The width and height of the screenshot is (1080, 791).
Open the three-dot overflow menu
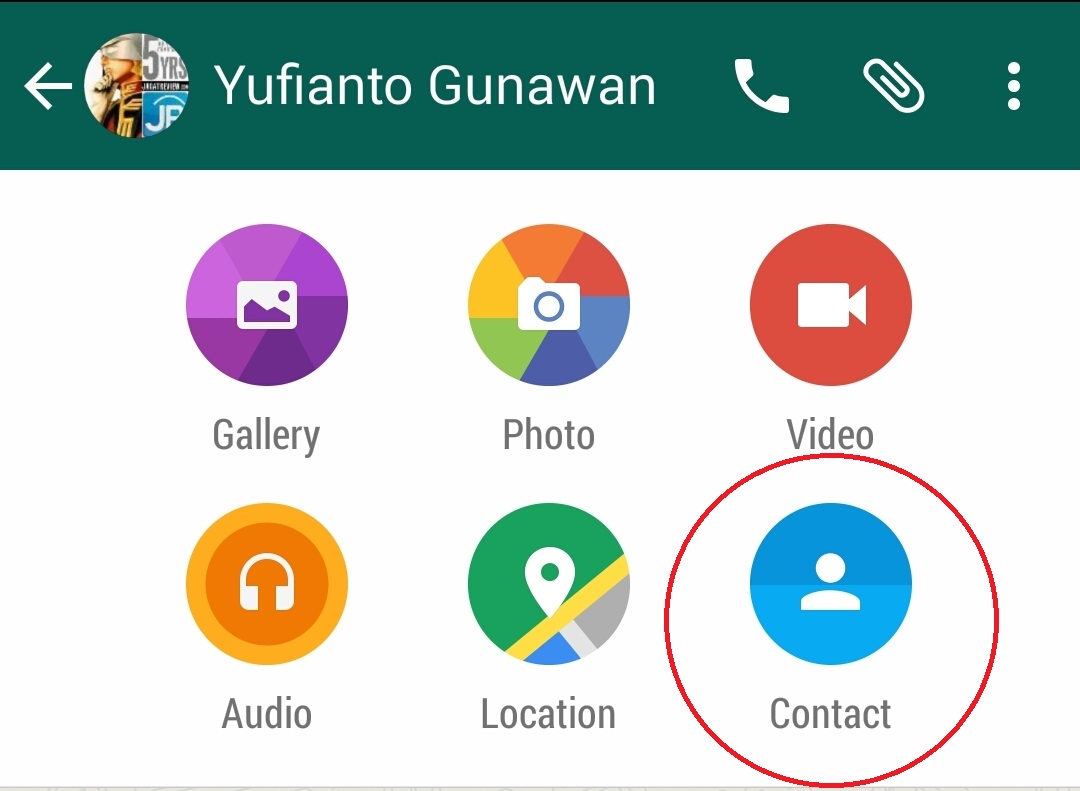coord(1014,87)
